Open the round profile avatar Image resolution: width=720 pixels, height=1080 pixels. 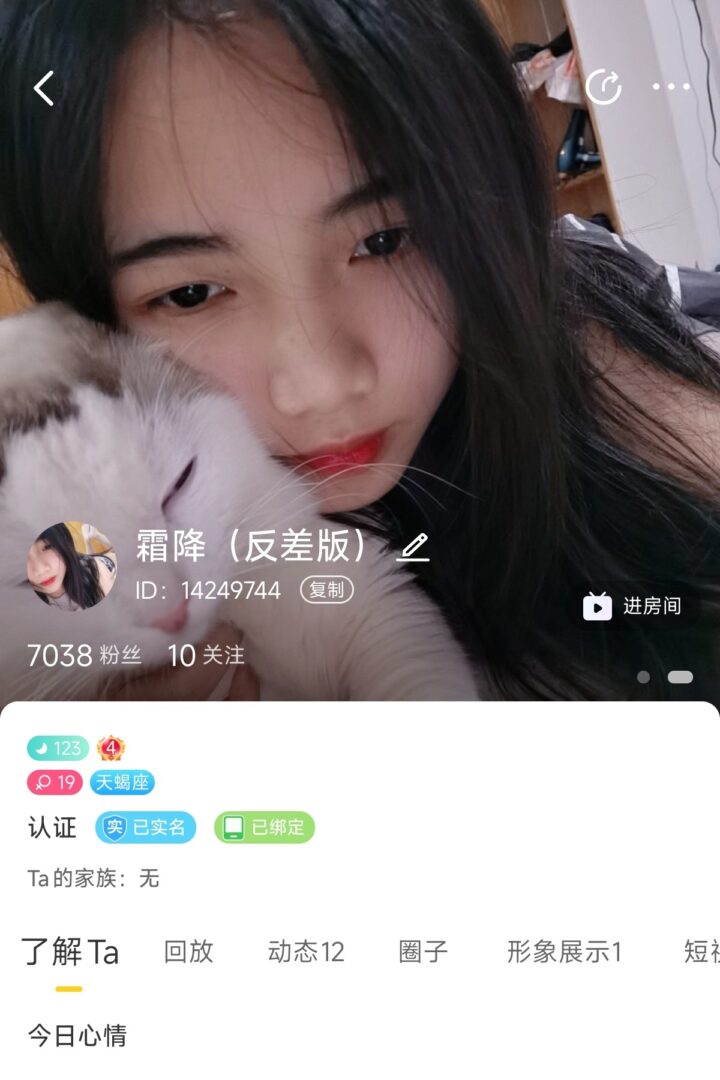[71, 566]
